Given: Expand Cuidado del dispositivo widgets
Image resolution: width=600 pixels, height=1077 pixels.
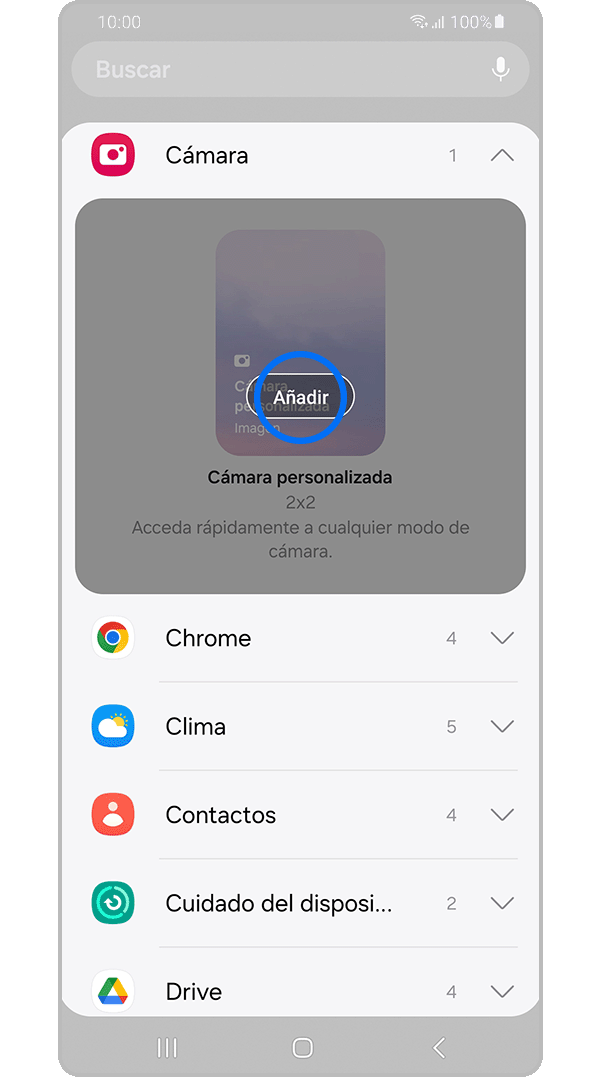Looking at the screenshot, I should tap(502, 903).
